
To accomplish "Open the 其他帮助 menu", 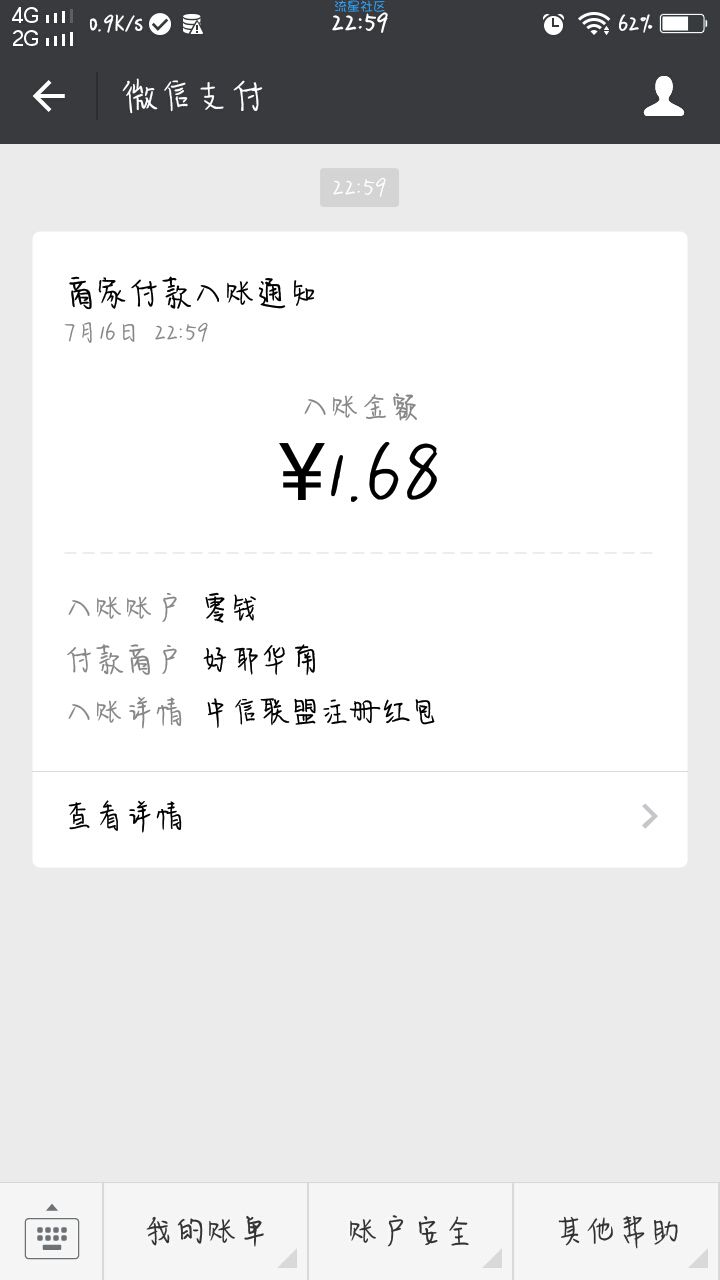I will click(x=617, y=1232).
